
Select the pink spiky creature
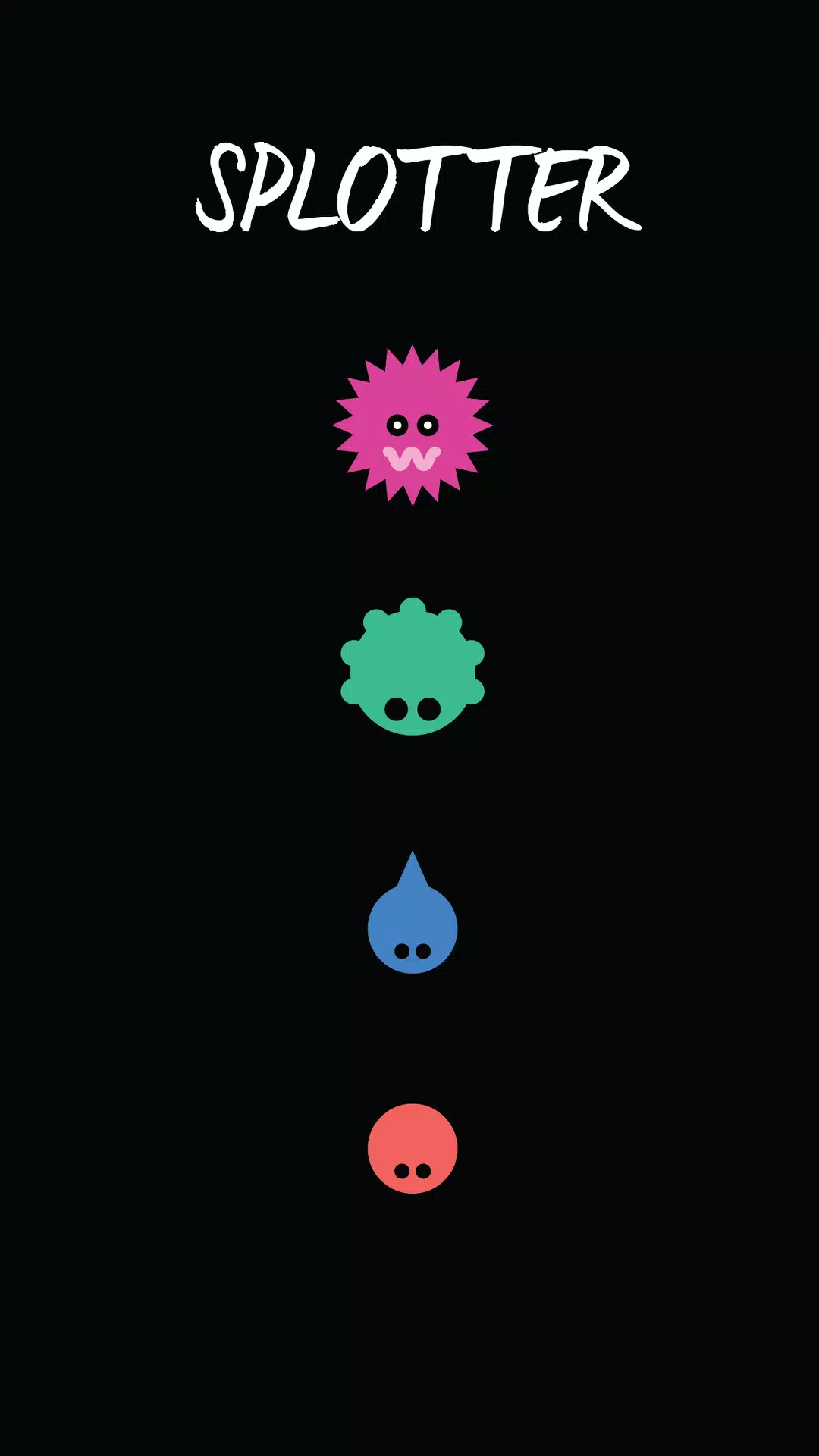click(x=413, y=425)
